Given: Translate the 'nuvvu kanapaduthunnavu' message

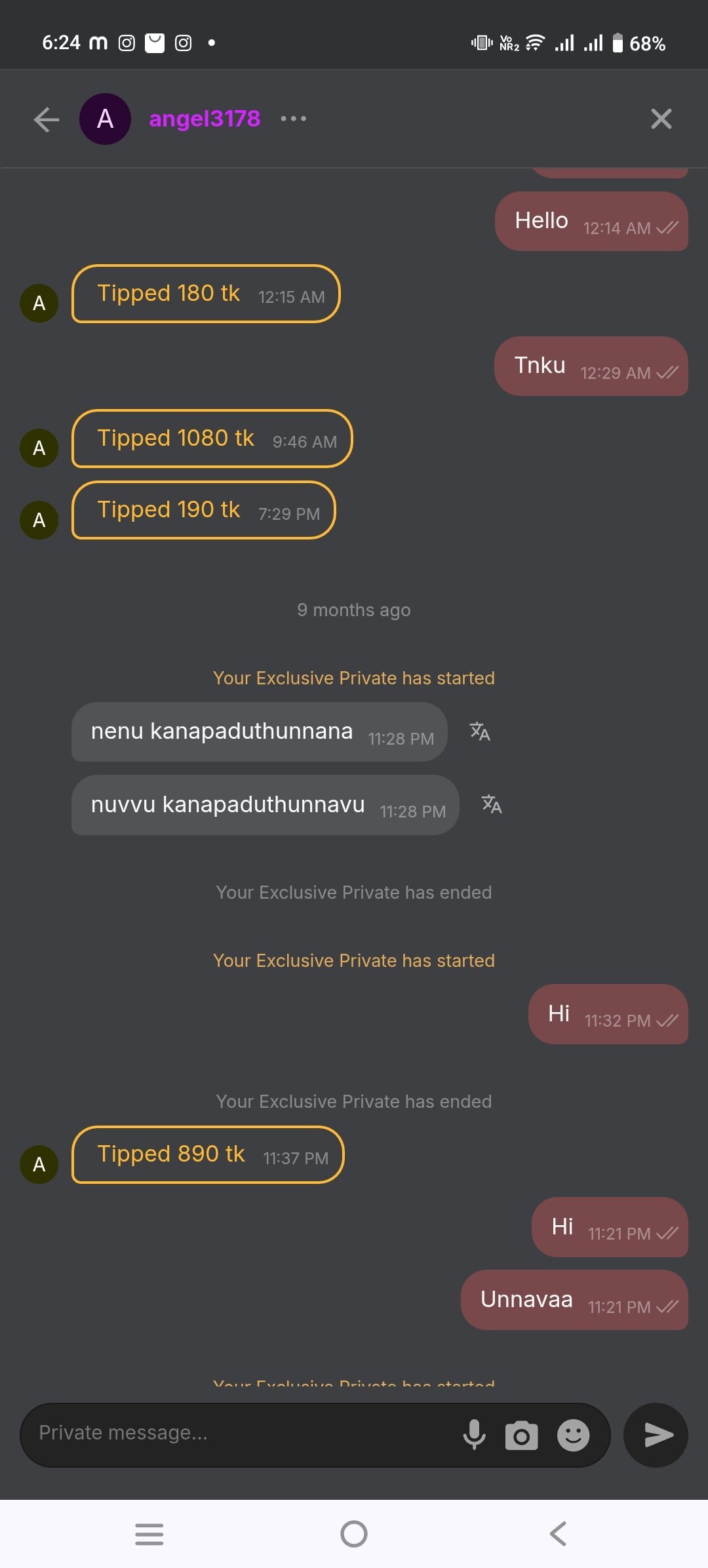Looking at the screenshot, I should click(492, 804).
